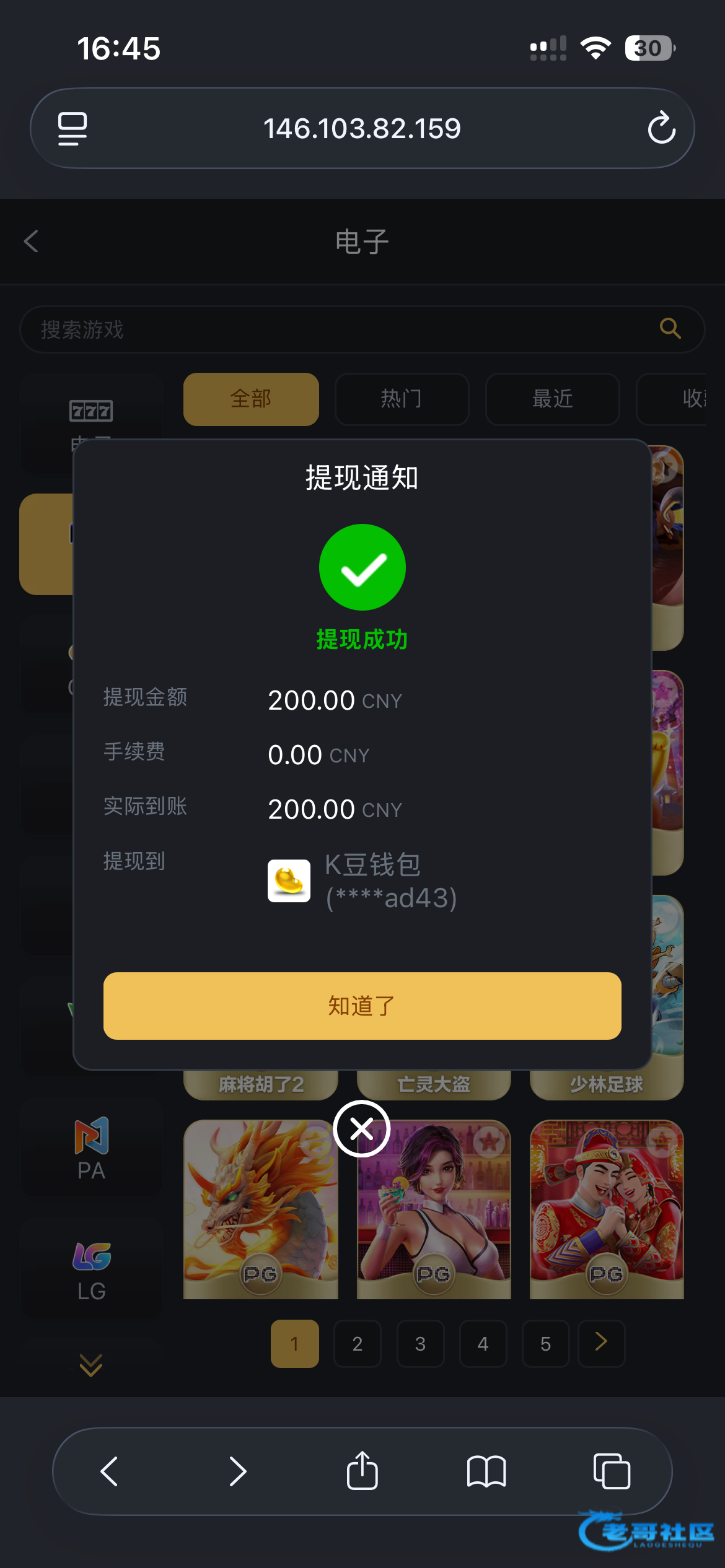Go to page 2 of games

click(x=357, y=1344)
